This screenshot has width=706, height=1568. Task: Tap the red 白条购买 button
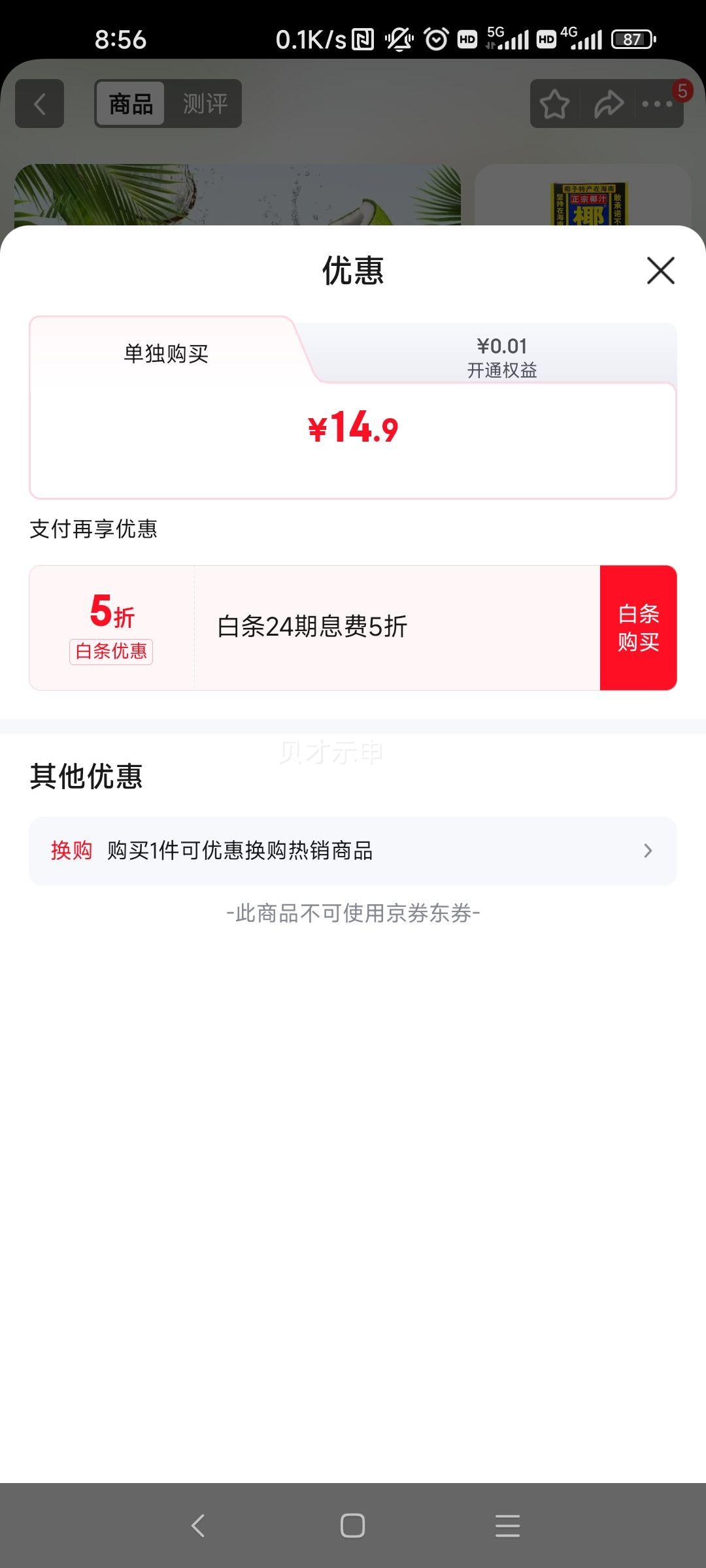(637, 627)
